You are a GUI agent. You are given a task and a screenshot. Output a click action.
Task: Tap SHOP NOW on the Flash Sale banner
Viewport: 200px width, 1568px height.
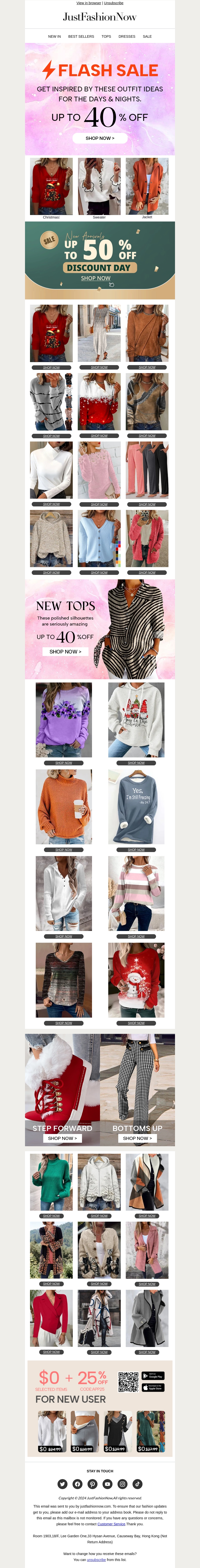(99, 138)
